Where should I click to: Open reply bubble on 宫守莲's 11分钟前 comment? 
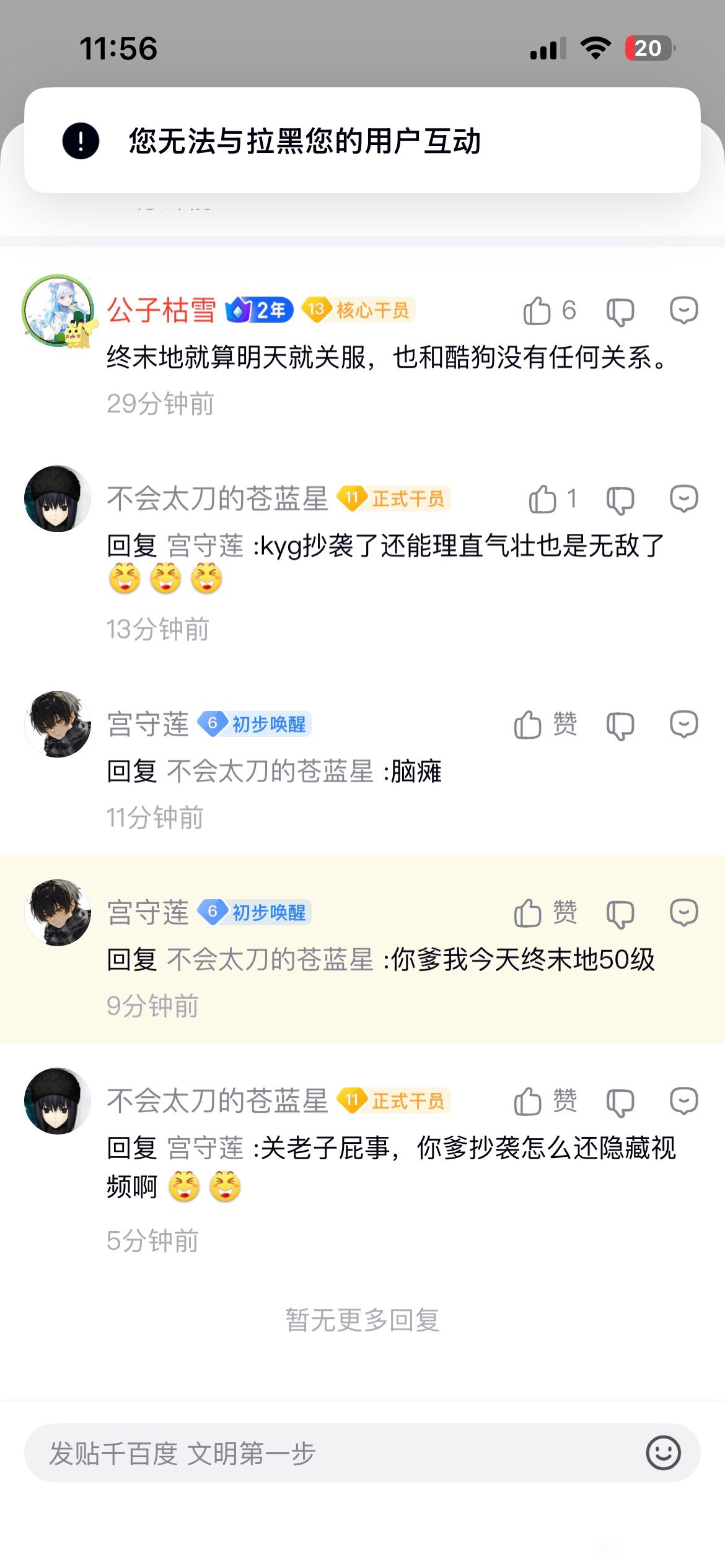click(x=684, y=725)
